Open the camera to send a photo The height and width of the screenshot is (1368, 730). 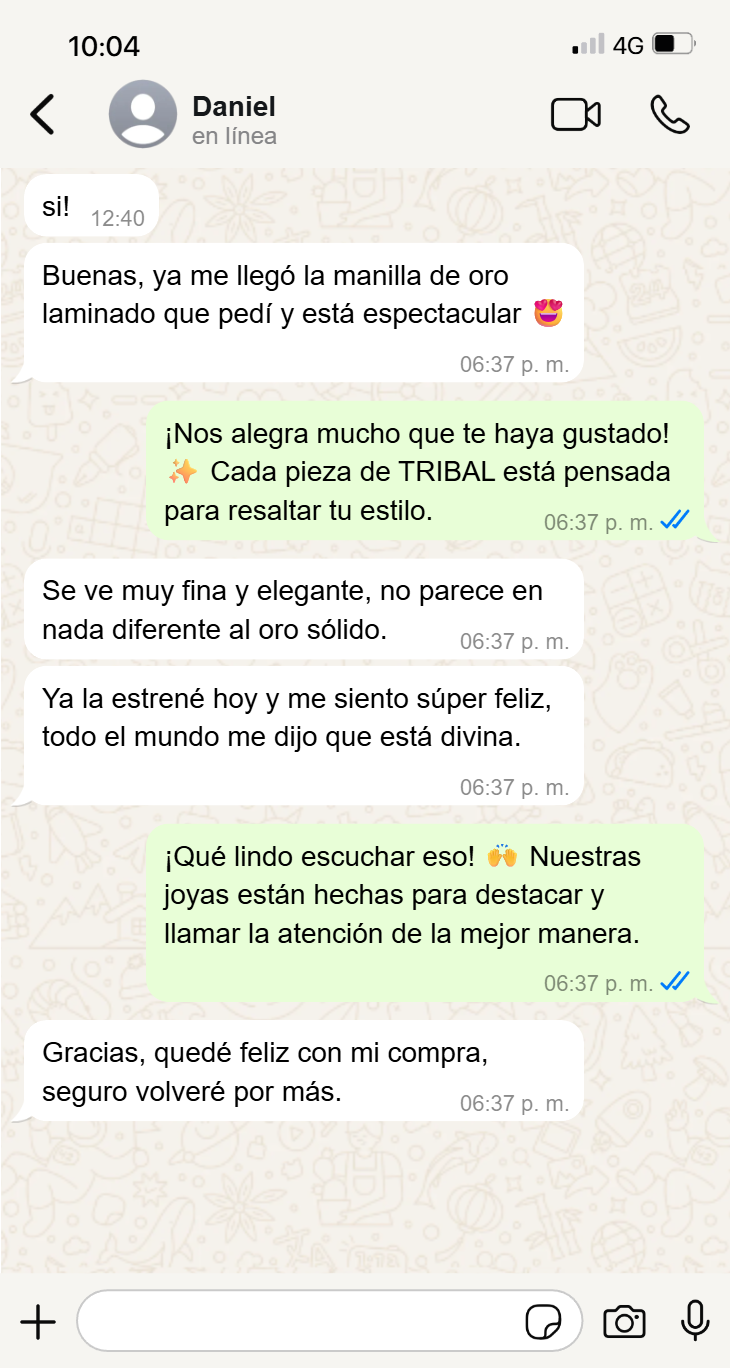click(x=624, y=1322)
